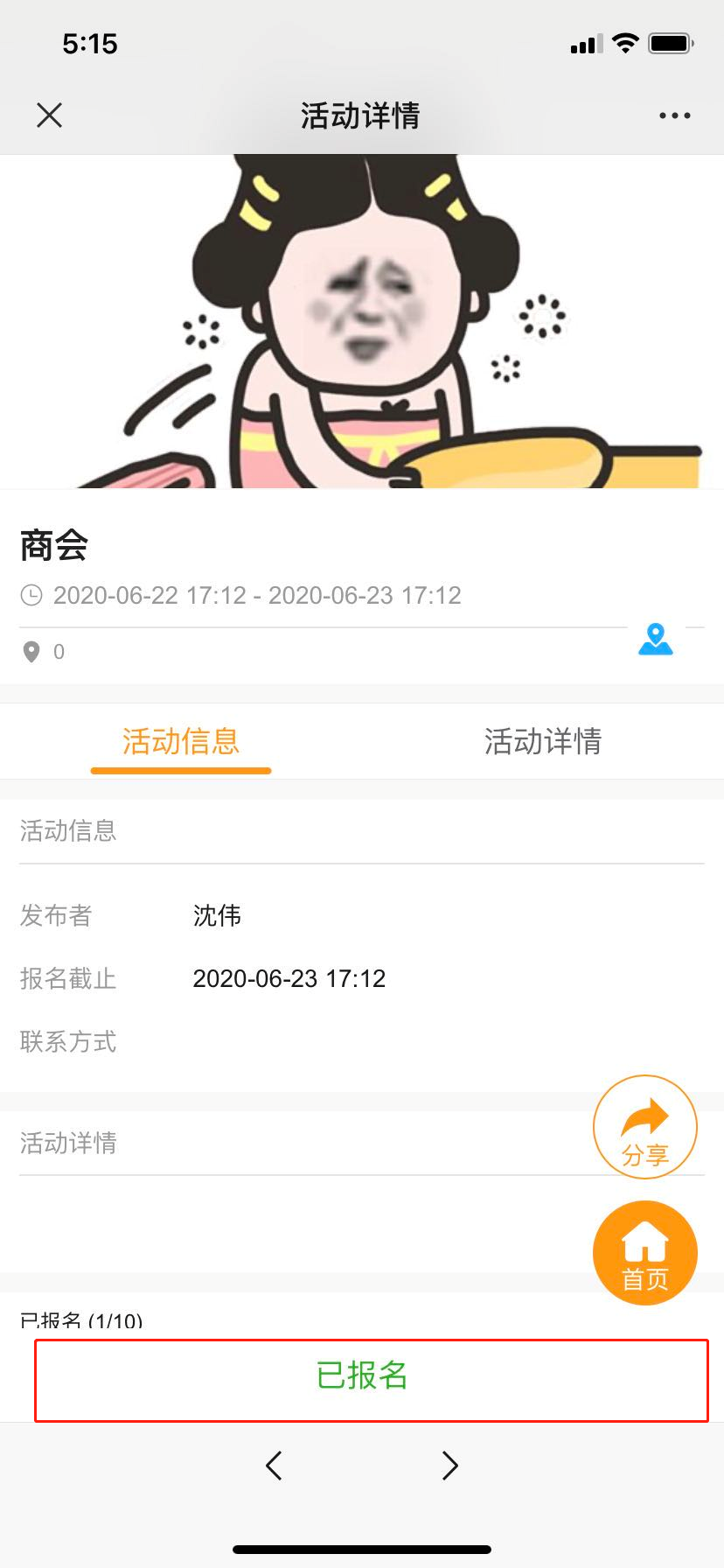Close the activity details page

(50, 115)
